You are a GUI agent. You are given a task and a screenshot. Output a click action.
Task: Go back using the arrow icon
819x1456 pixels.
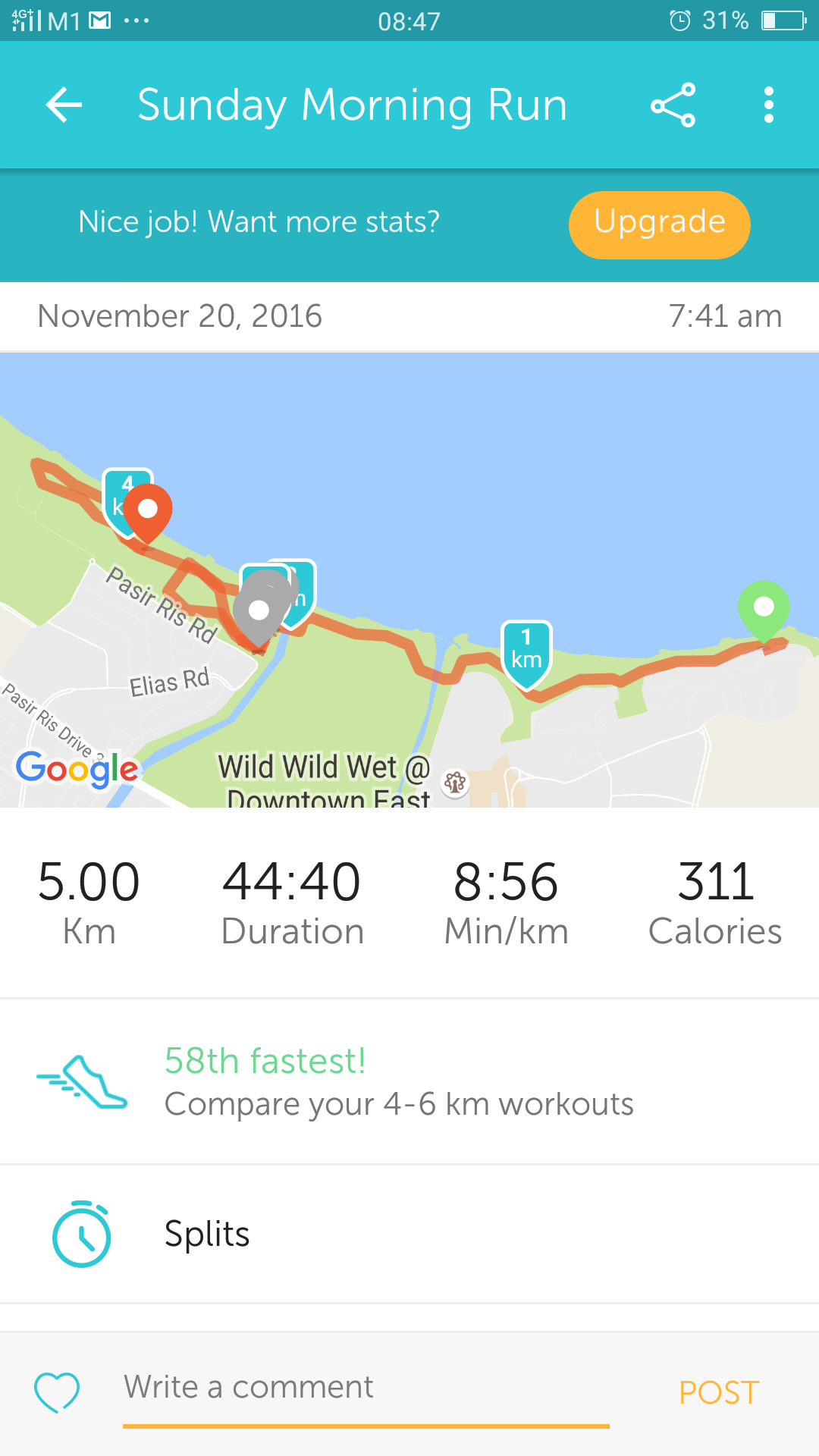tap(64, 105)
